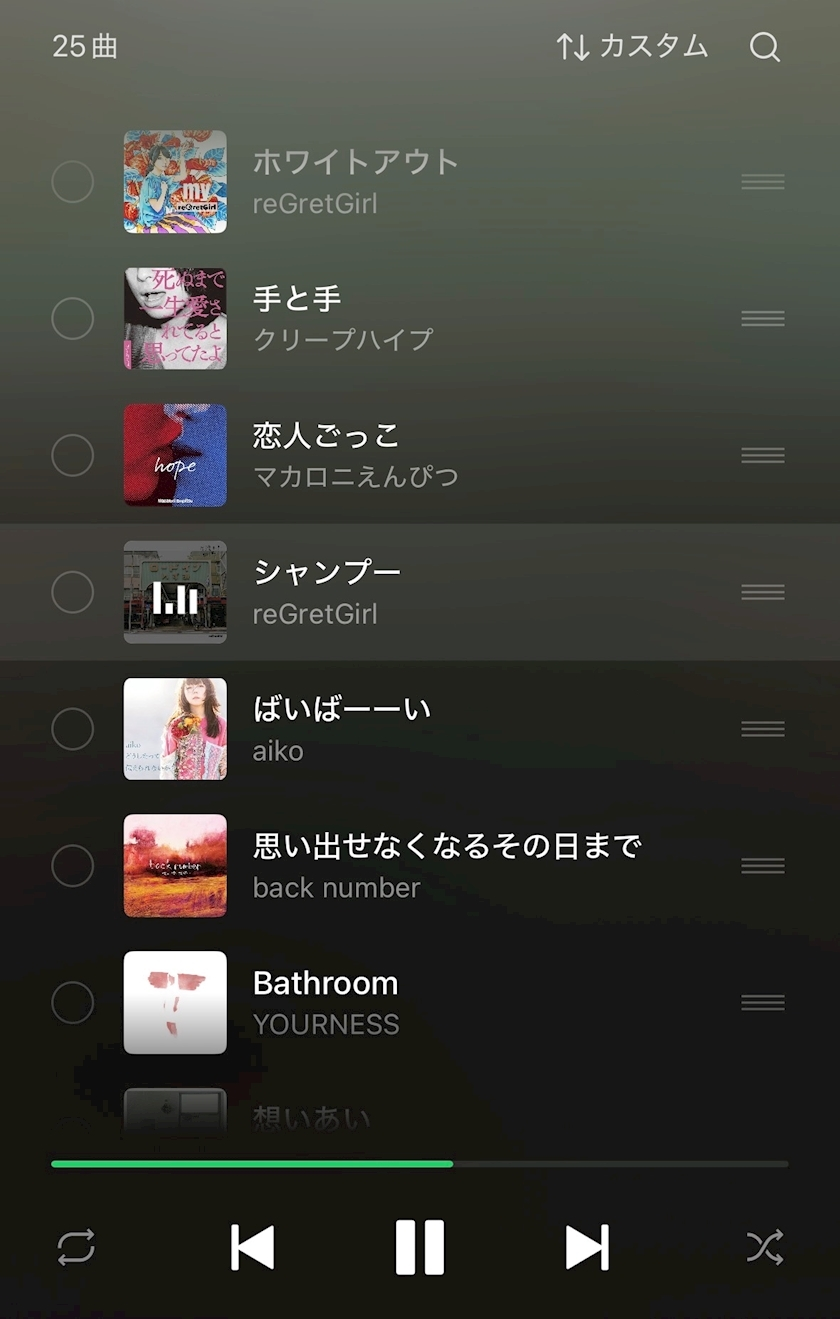The image size is (840, 1319).
Task: Open the カスタム sort order option
Action: coord(653,46)
